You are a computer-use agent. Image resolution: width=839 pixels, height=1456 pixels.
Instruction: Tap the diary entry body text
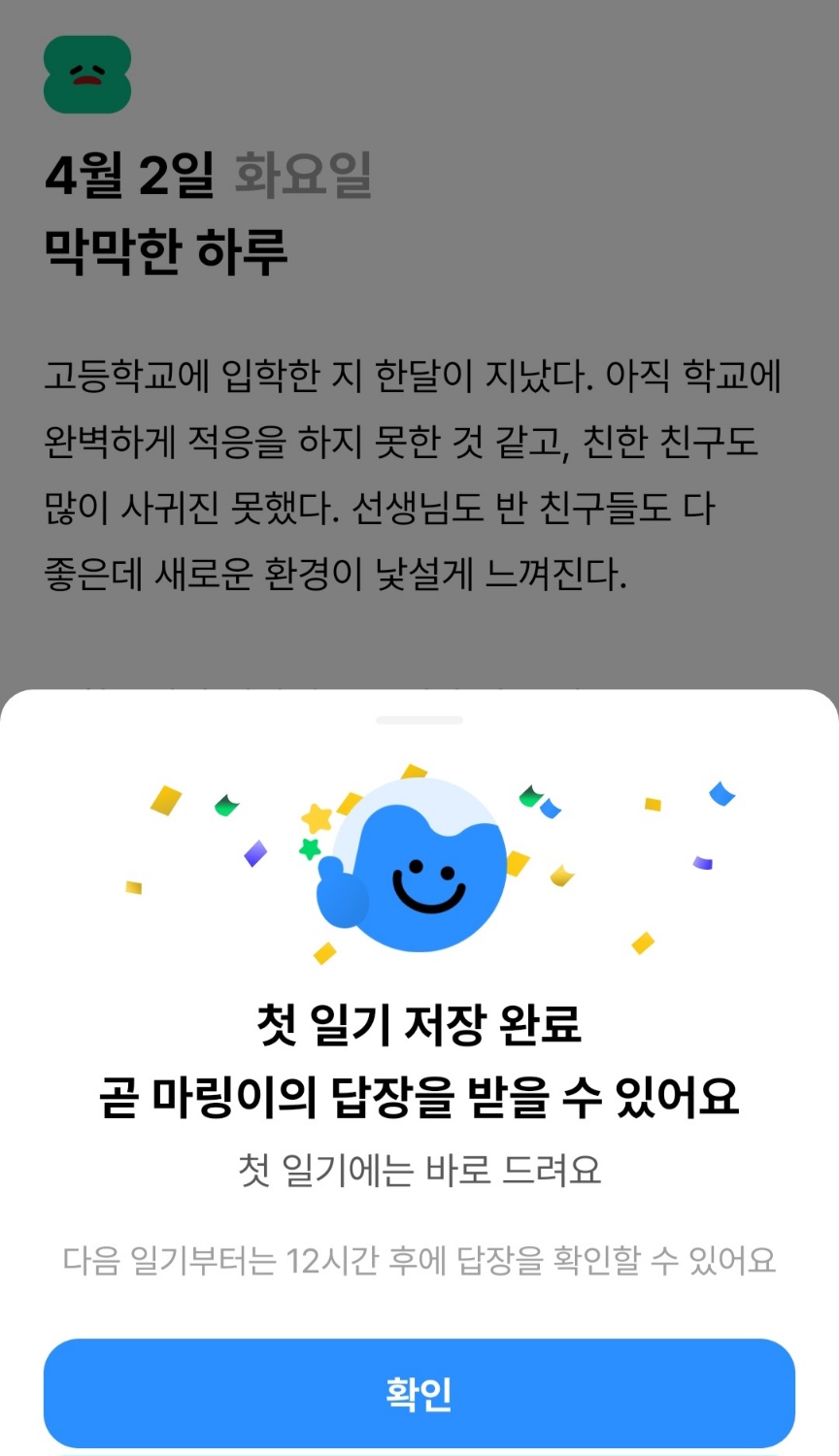click(418, 471)
